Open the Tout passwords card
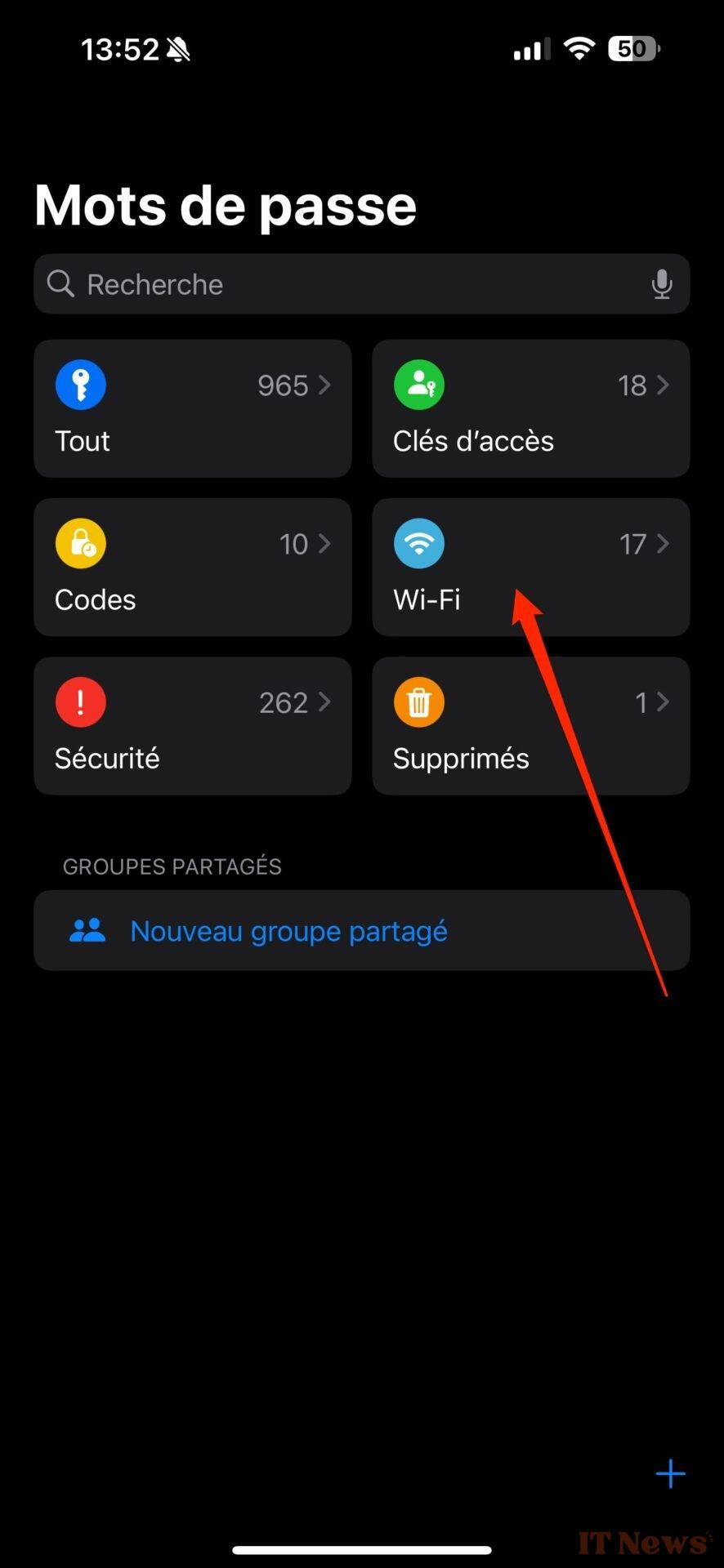Viewport: 724px width, 1568px height. [x=193, y=408]
